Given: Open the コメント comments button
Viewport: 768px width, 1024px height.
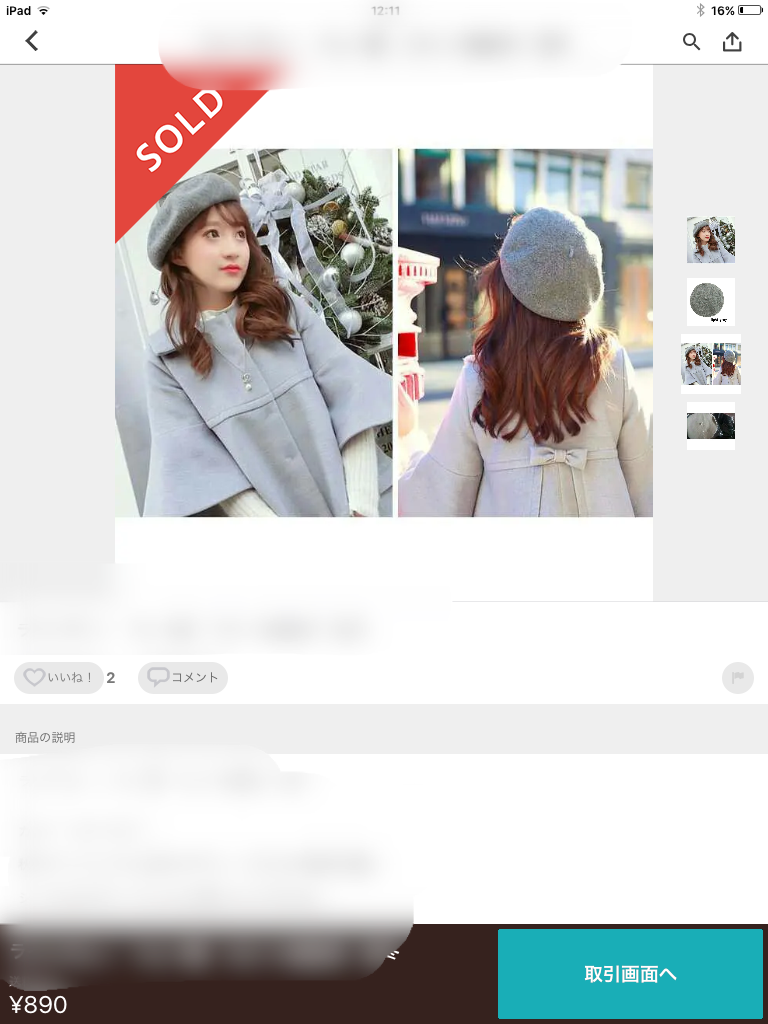Looking at the screenshot, I should 183,678.
